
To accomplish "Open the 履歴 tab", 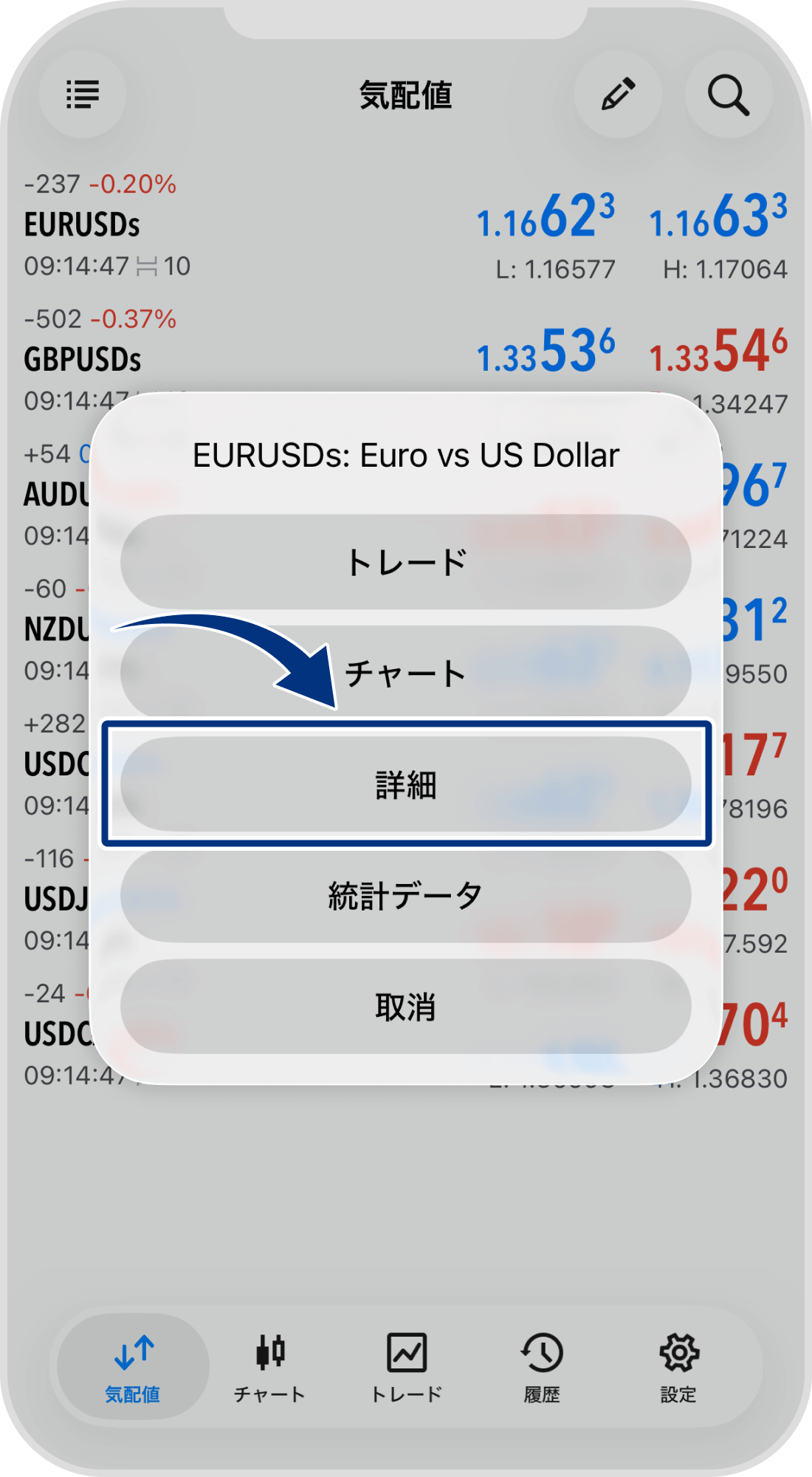I will click(x=542, y=1368).
